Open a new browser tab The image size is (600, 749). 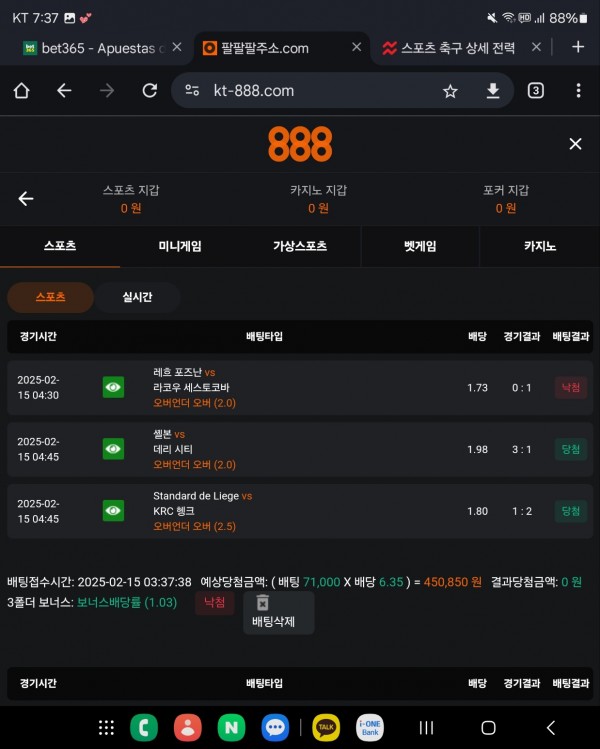[x=578, y=47]
